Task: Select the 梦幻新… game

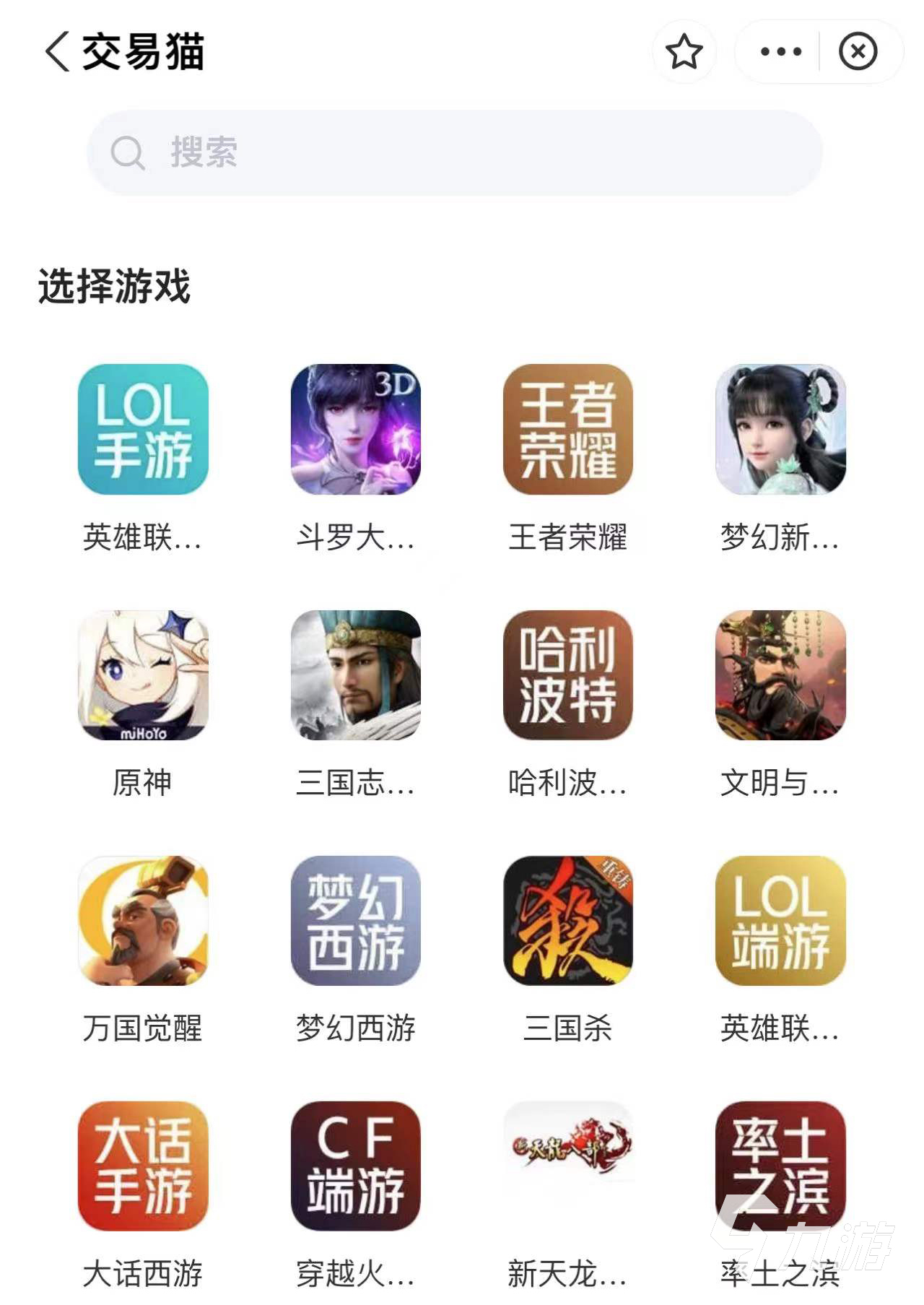Action: coord(780,430)
